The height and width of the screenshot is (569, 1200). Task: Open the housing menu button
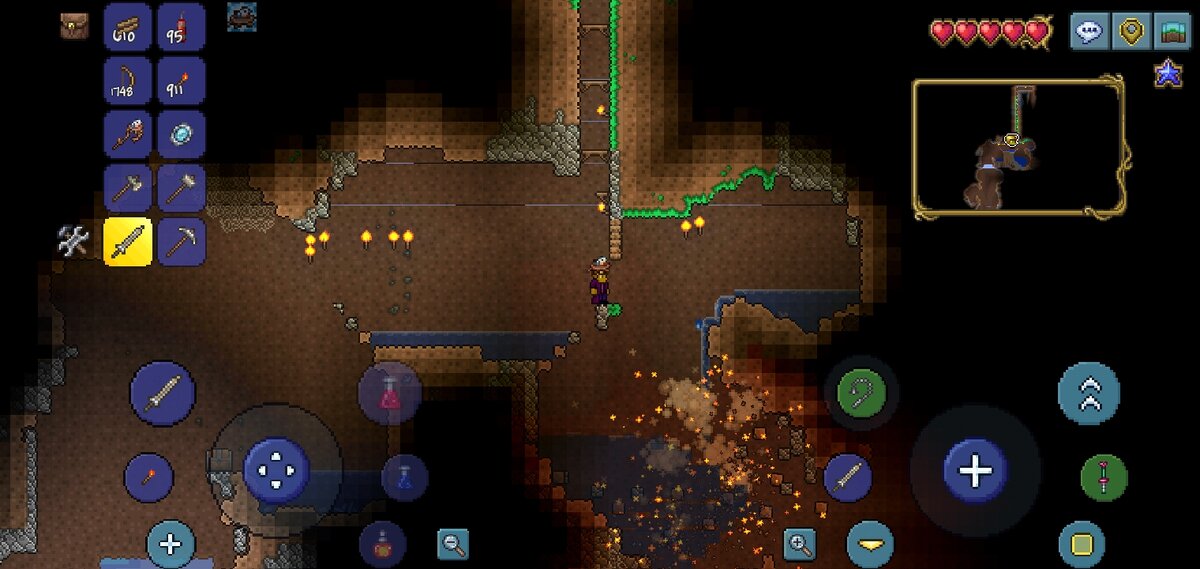1171,32
